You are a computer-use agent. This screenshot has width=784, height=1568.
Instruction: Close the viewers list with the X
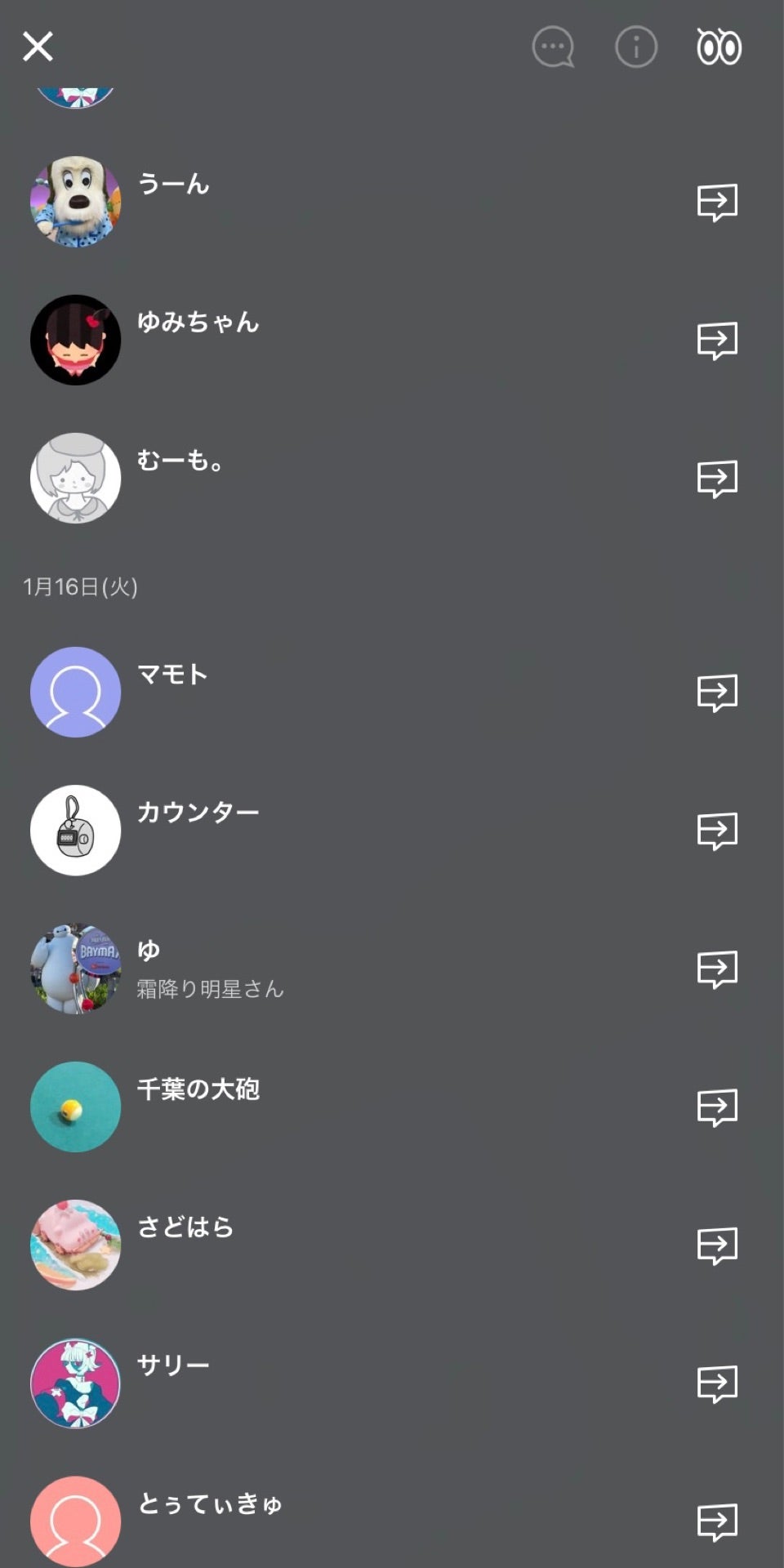click(38, 47)
